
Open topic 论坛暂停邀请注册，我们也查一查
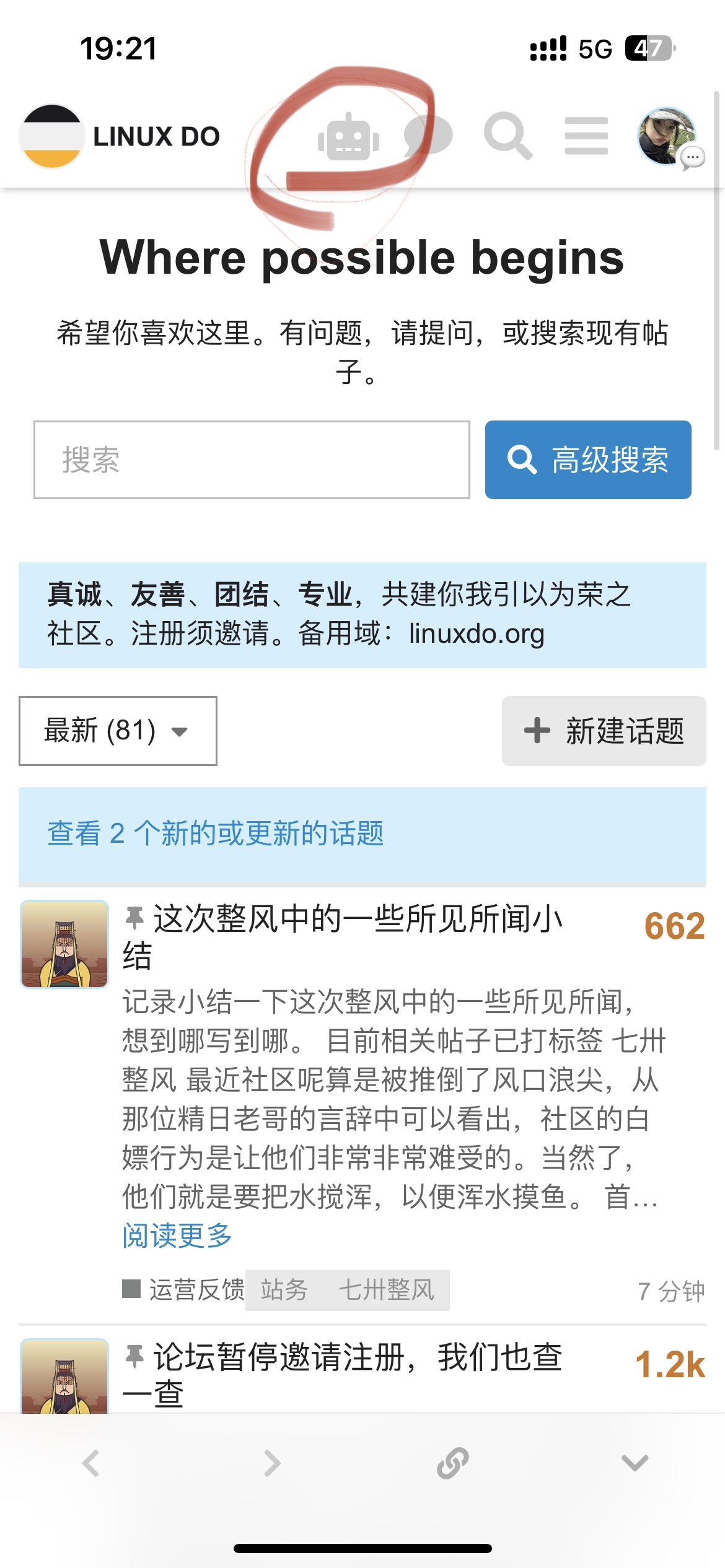(x=342, y=1375)
